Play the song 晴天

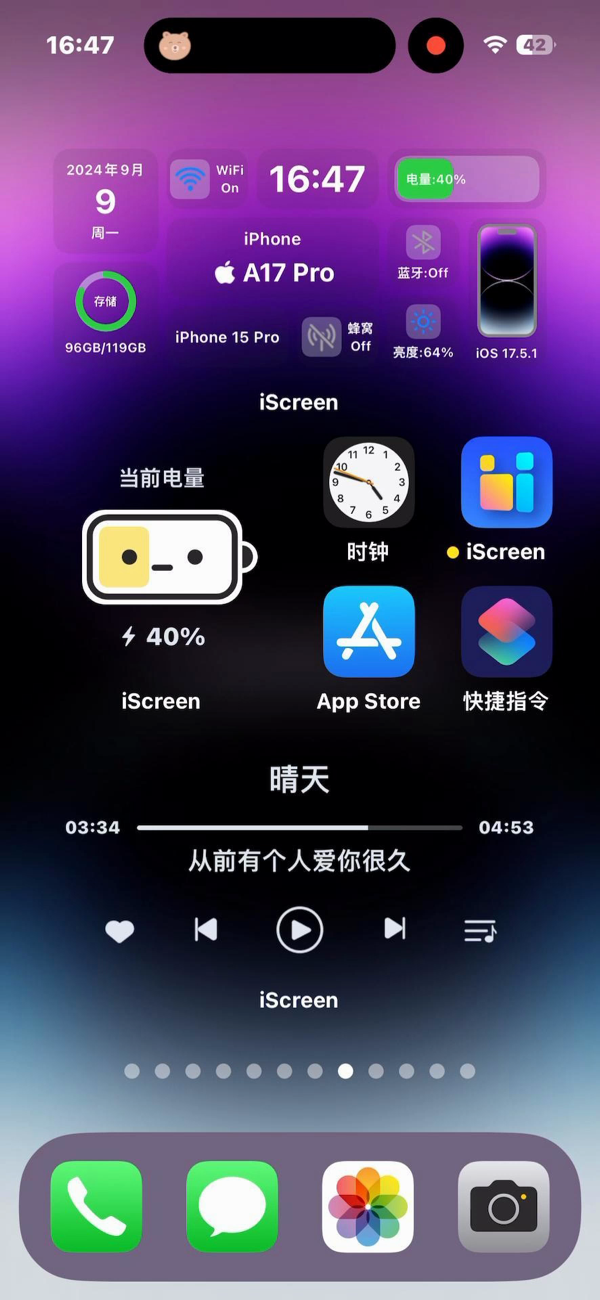click(300, 930)
